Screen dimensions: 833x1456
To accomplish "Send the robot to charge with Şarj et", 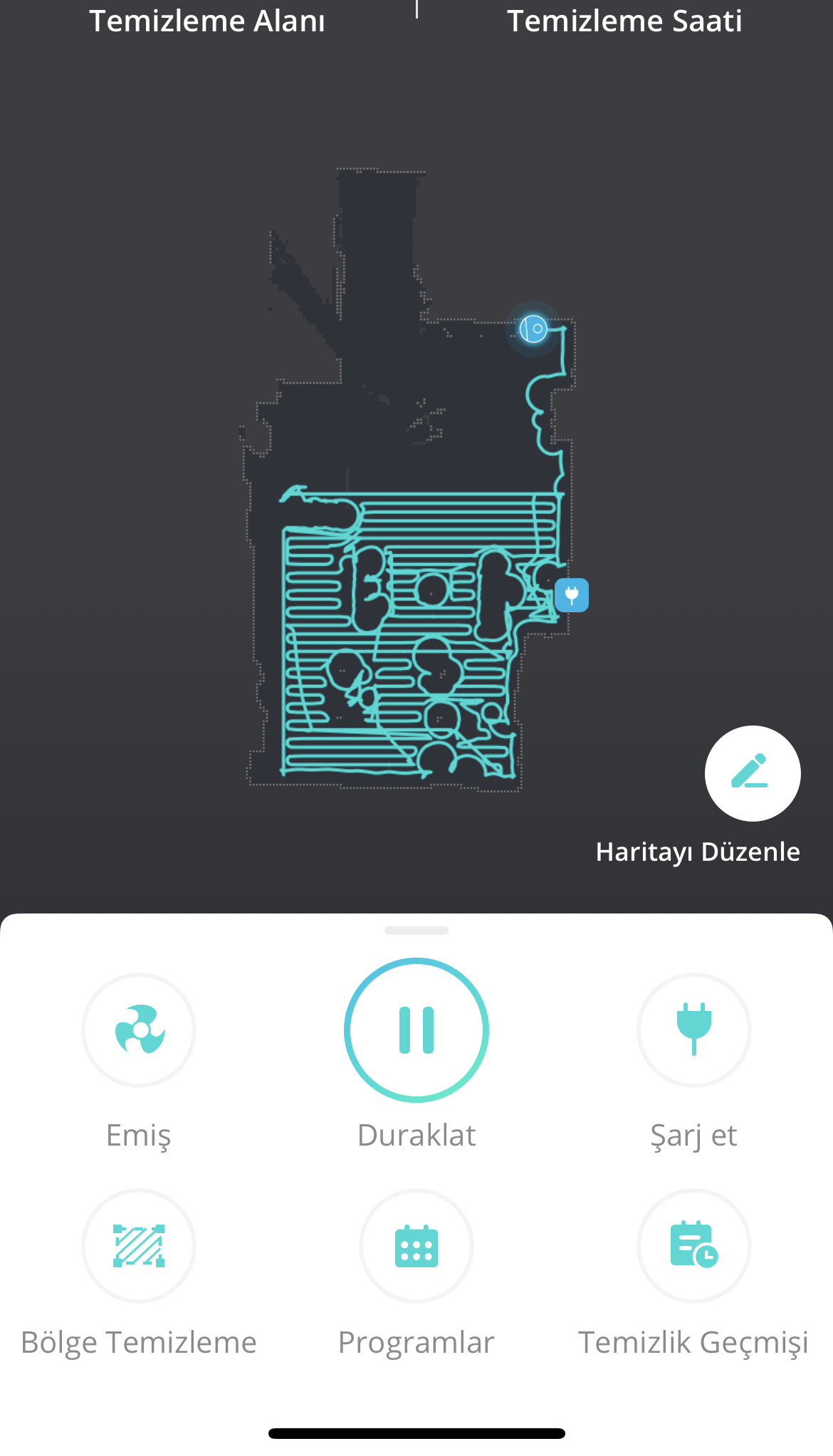I will point(694,1030).
